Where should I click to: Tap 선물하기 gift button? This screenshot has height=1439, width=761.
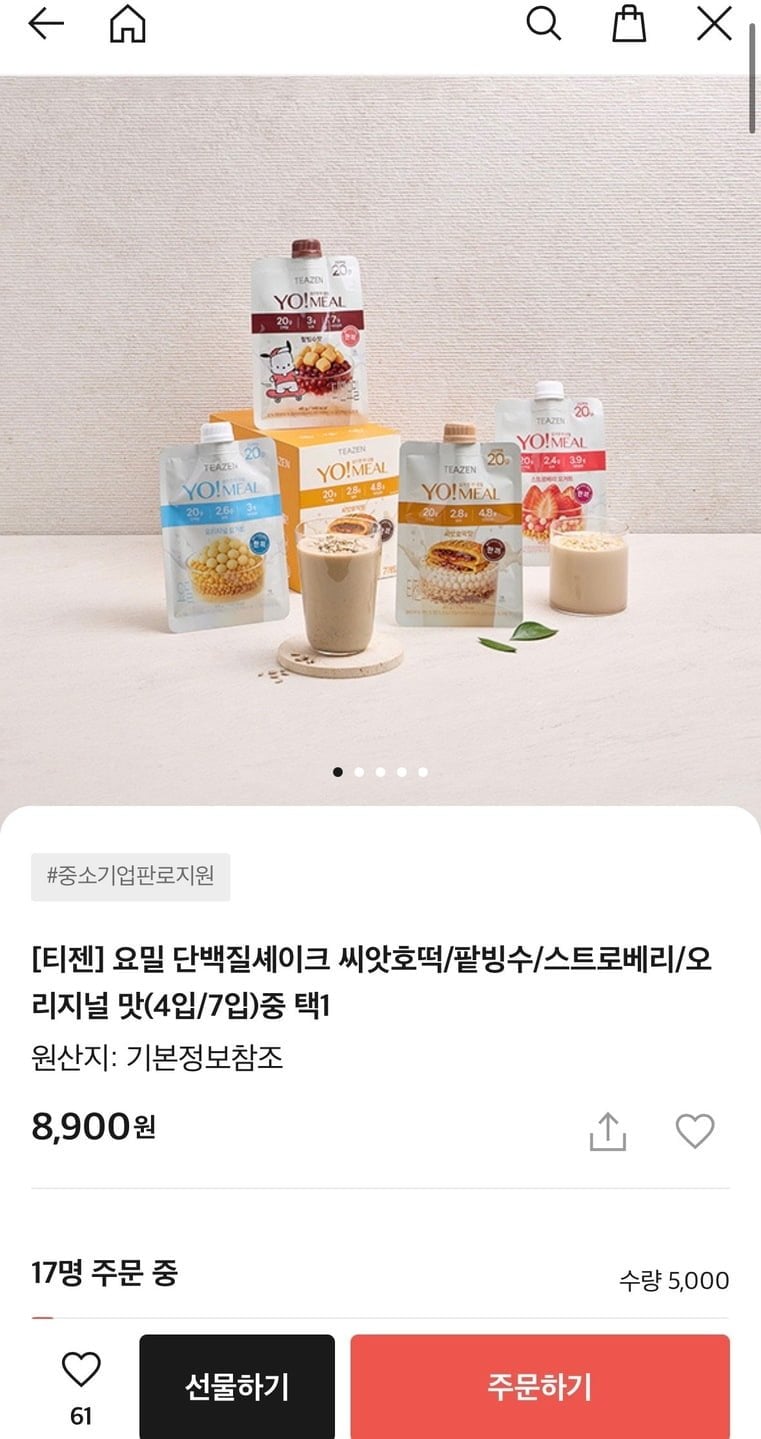pyautogui.click(x=237, y=1387)
